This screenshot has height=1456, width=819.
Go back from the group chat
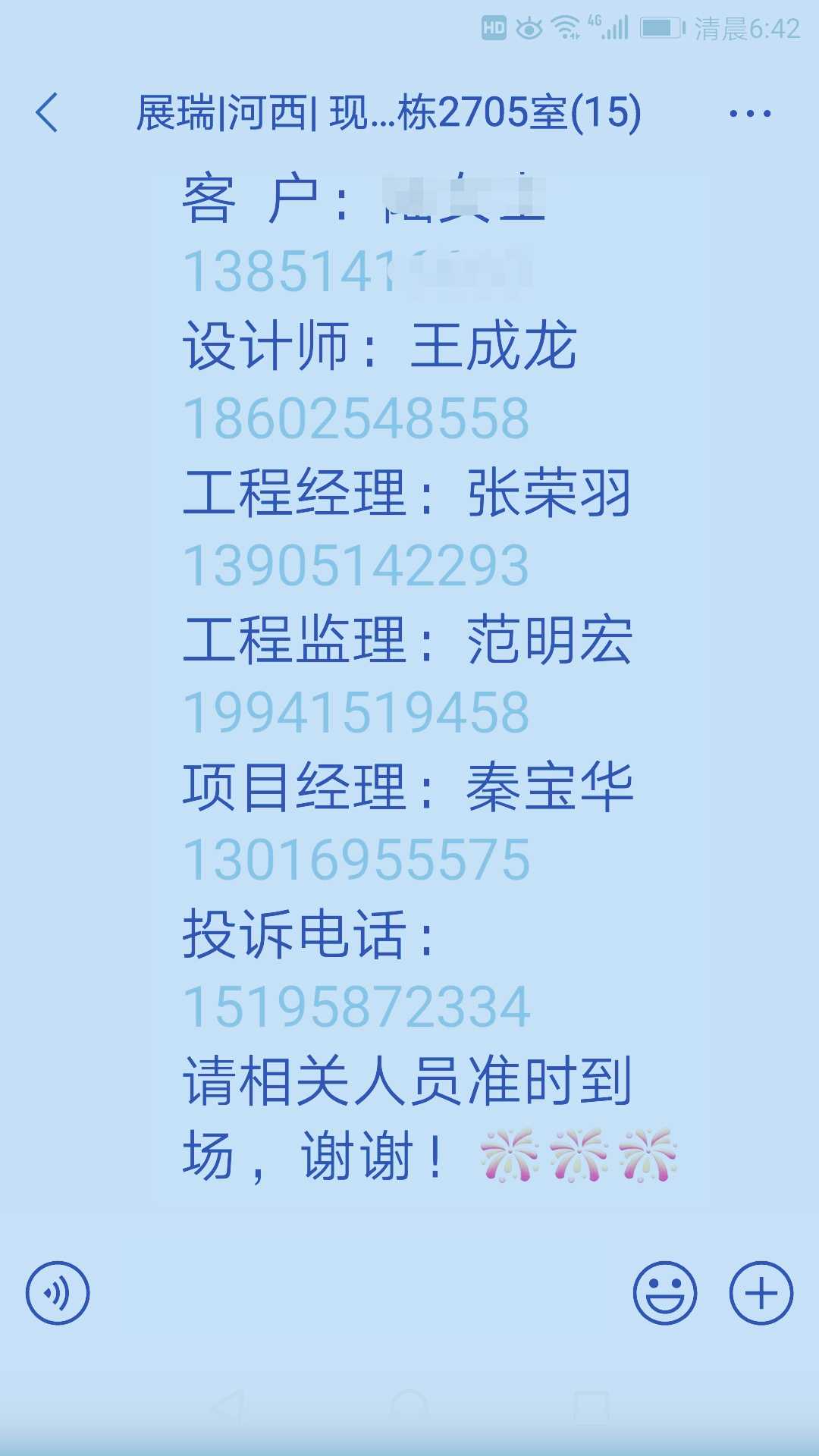tap(47, 114)
